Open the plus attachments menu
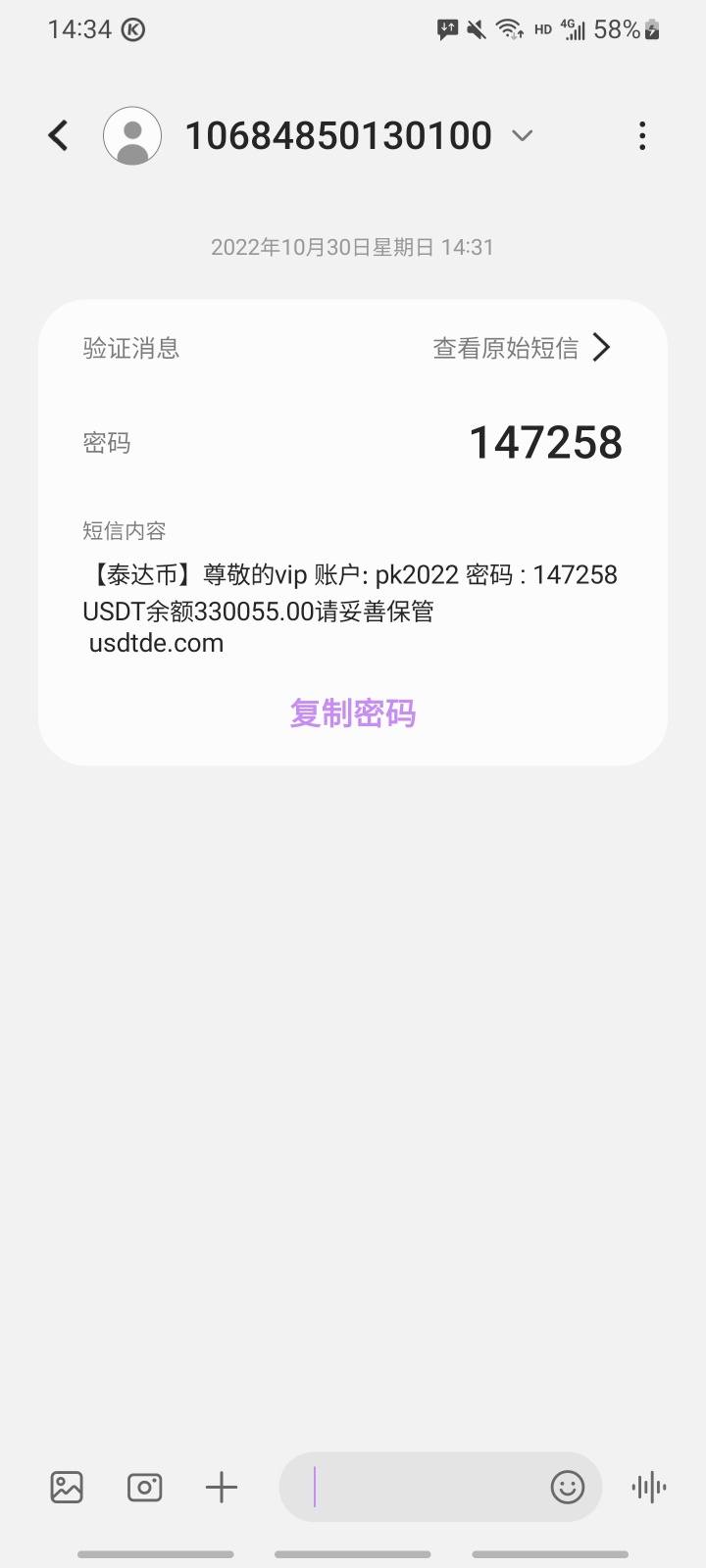This screenshot has height=1568, width=706. pyautogui.click(x=222, y=1488)
